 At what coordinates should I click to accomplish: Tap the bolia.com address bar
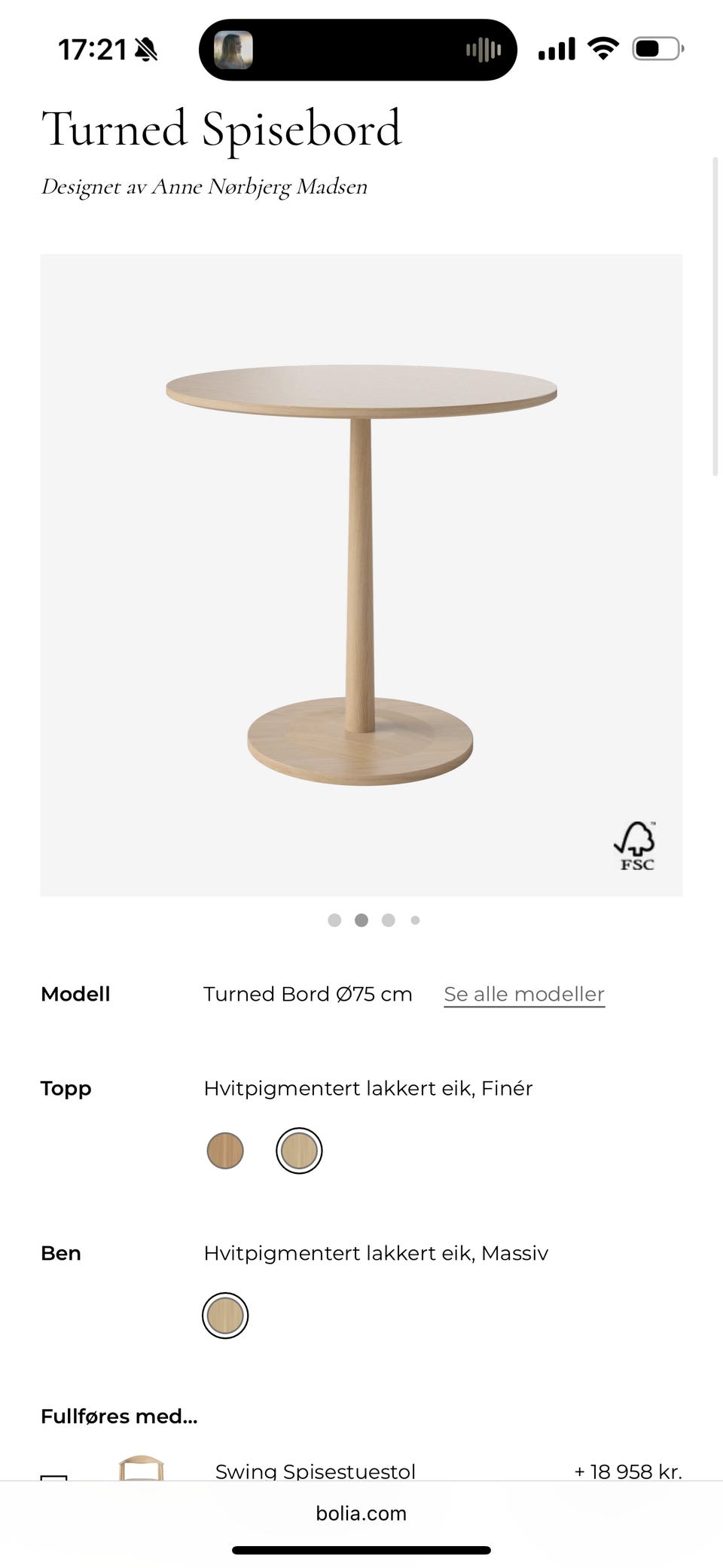click(361, 1513)
